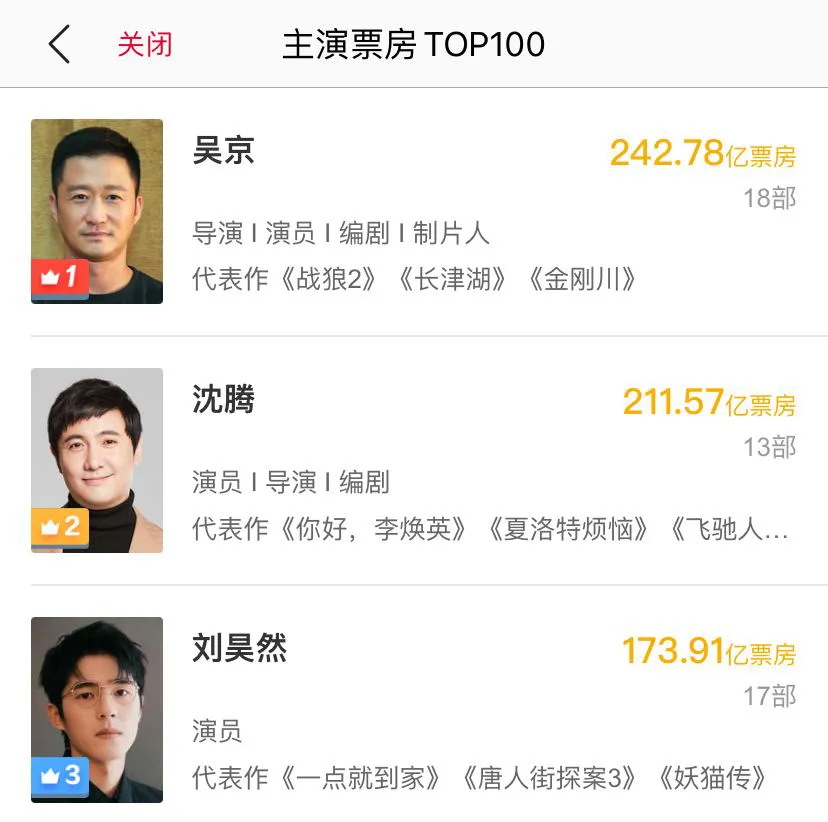The width and height of the screenshot is (828, 822).
Task: Open 沈腾's box office profile
Action: click(224, 400)
